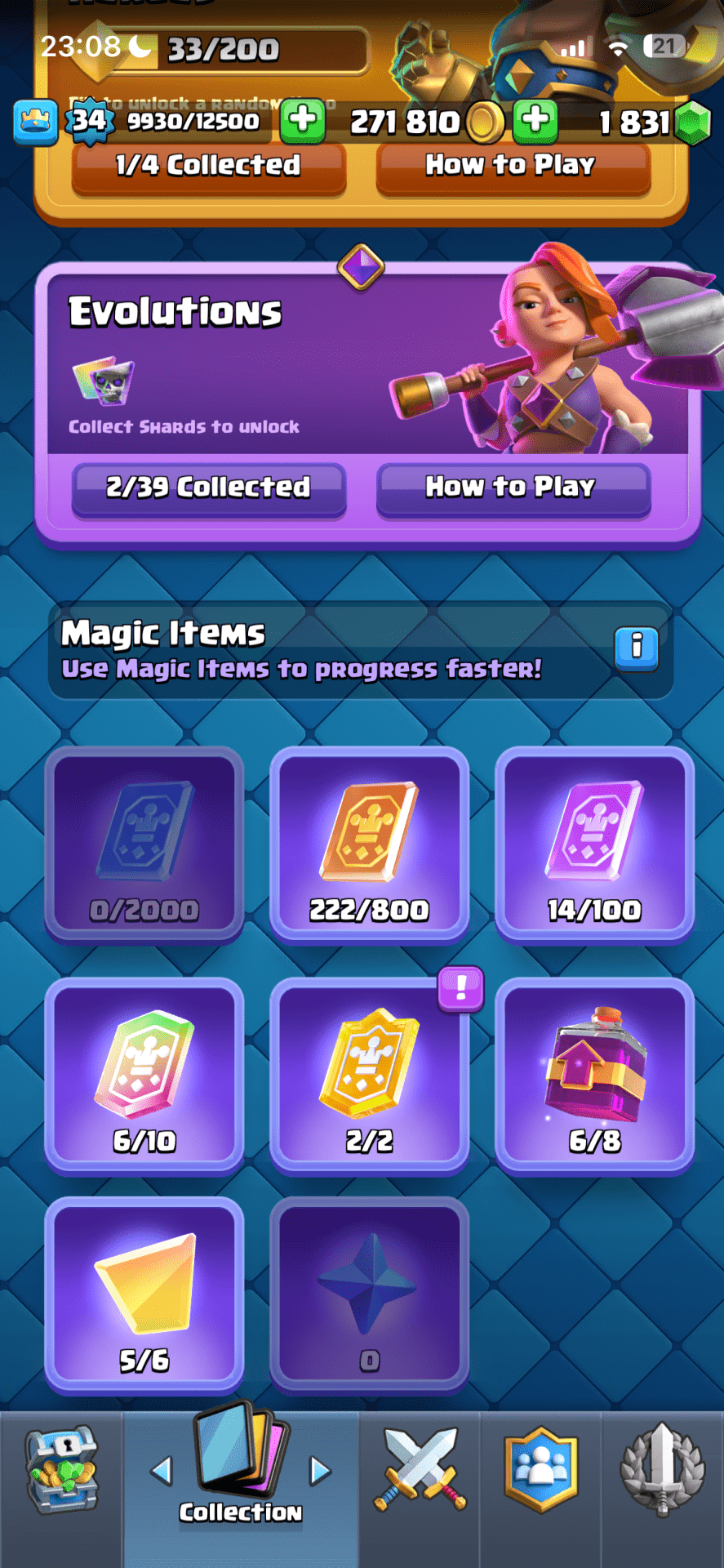This screenshot has width=724, height=1568.
Task: Open the 5/6 yellow shard item
Action: [x=144, y=1294]
